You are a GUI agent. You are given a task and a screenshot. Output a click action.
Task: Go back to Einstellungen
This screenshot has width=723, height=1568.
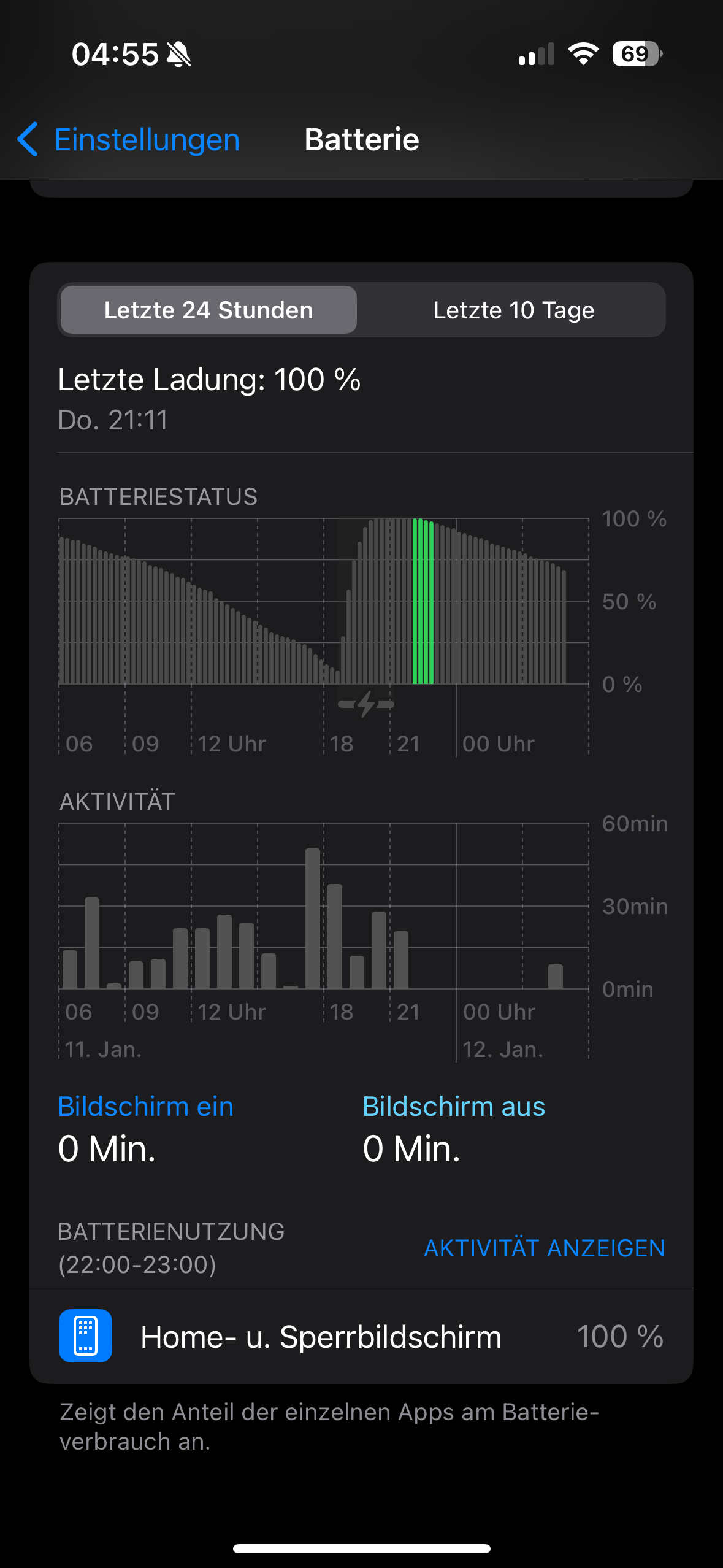[128, 140]
